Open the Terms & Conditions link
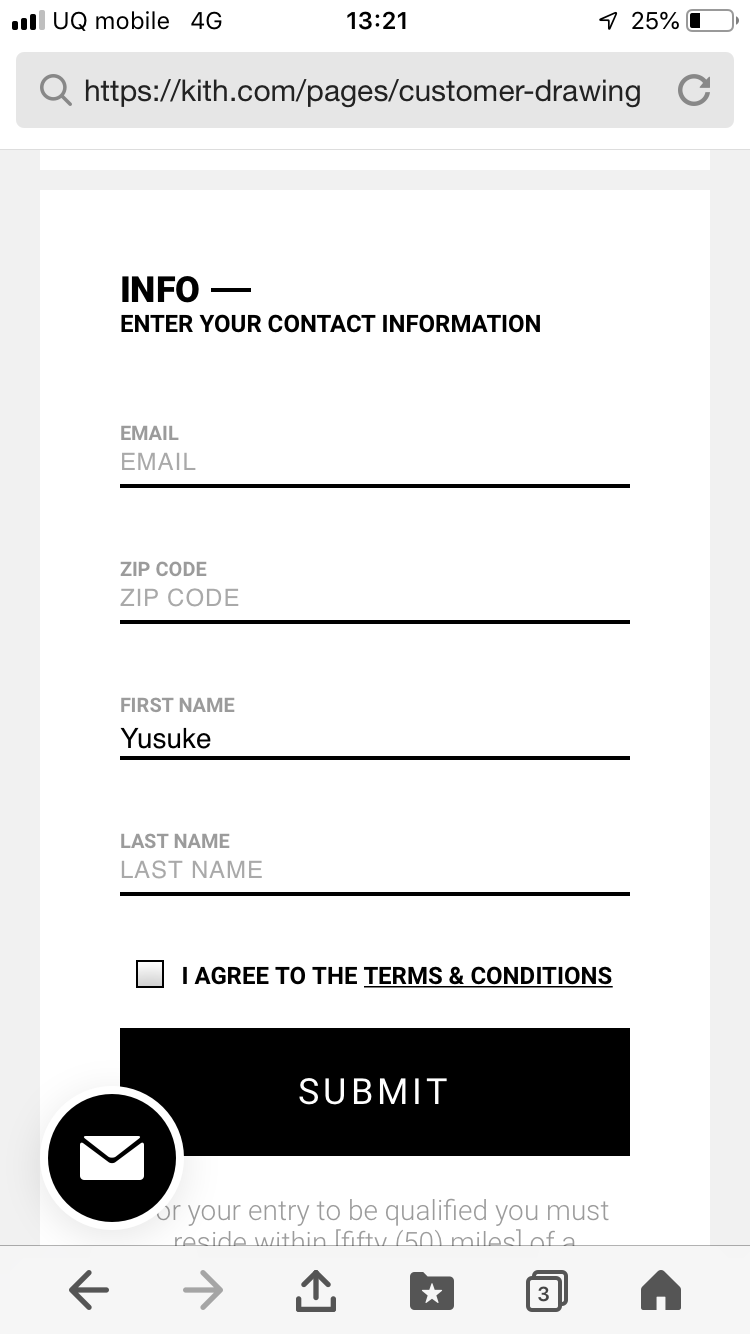750x1334 pixels. (488, 976)
